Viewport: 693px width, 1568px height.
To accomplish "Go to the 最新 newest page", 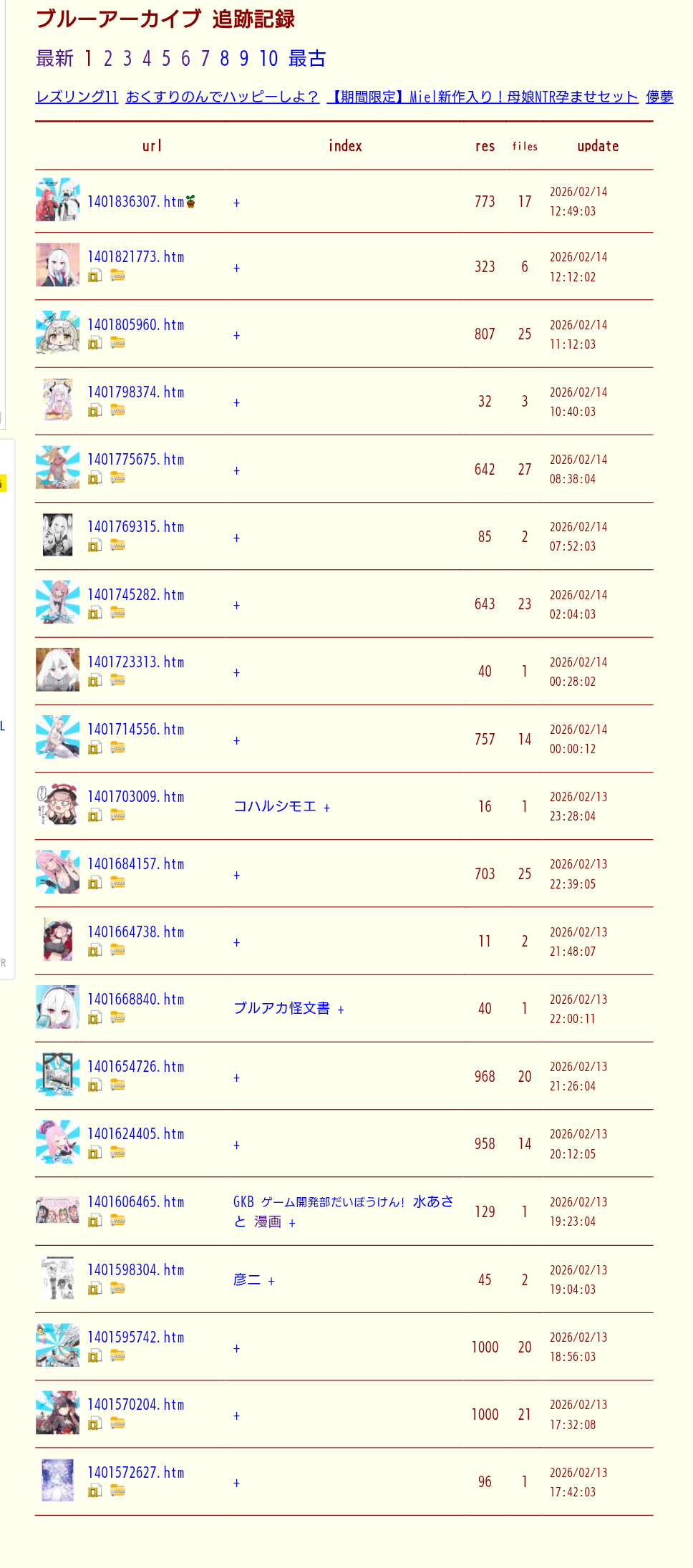I will coord(54,59).
